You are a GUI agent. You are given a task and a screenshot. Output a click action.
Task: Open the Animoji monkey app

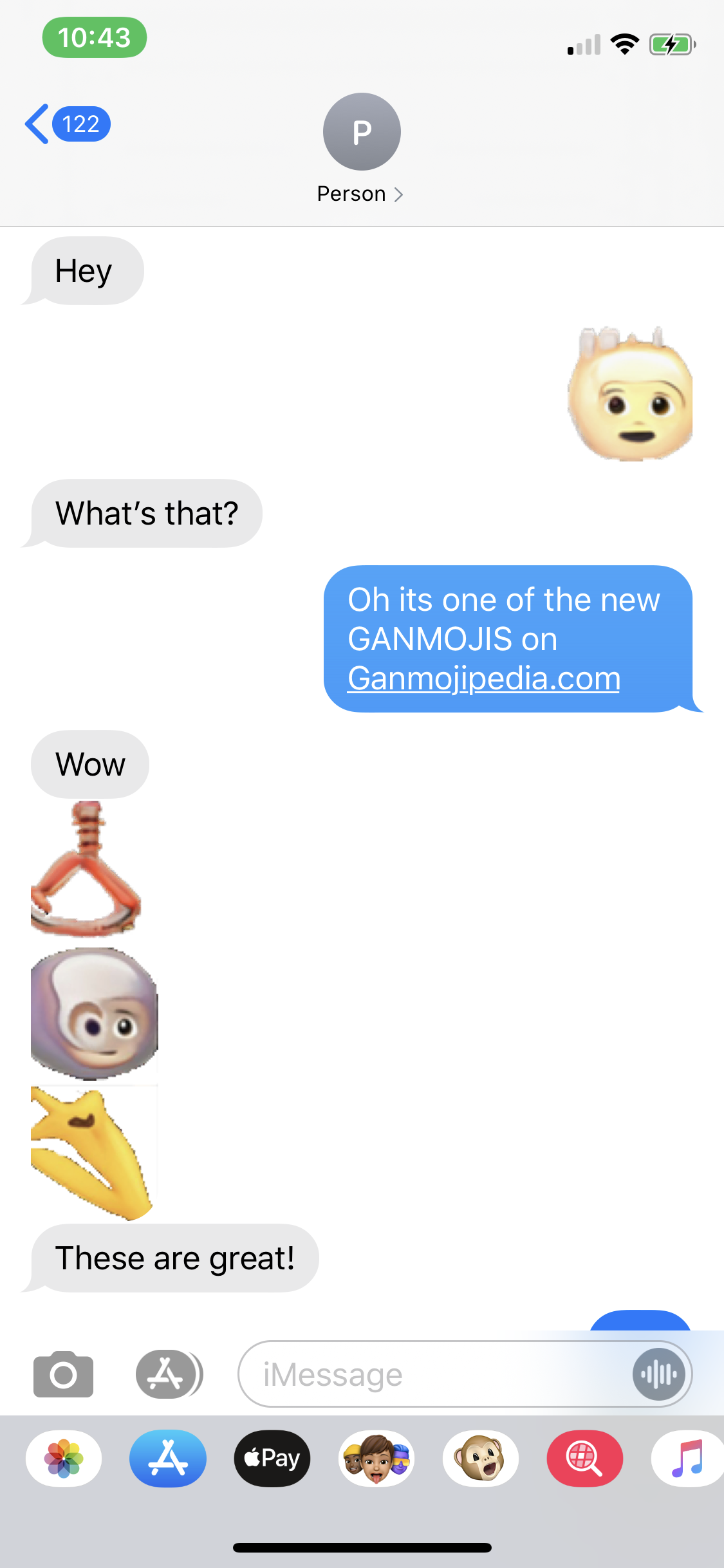click(480, 1459)
